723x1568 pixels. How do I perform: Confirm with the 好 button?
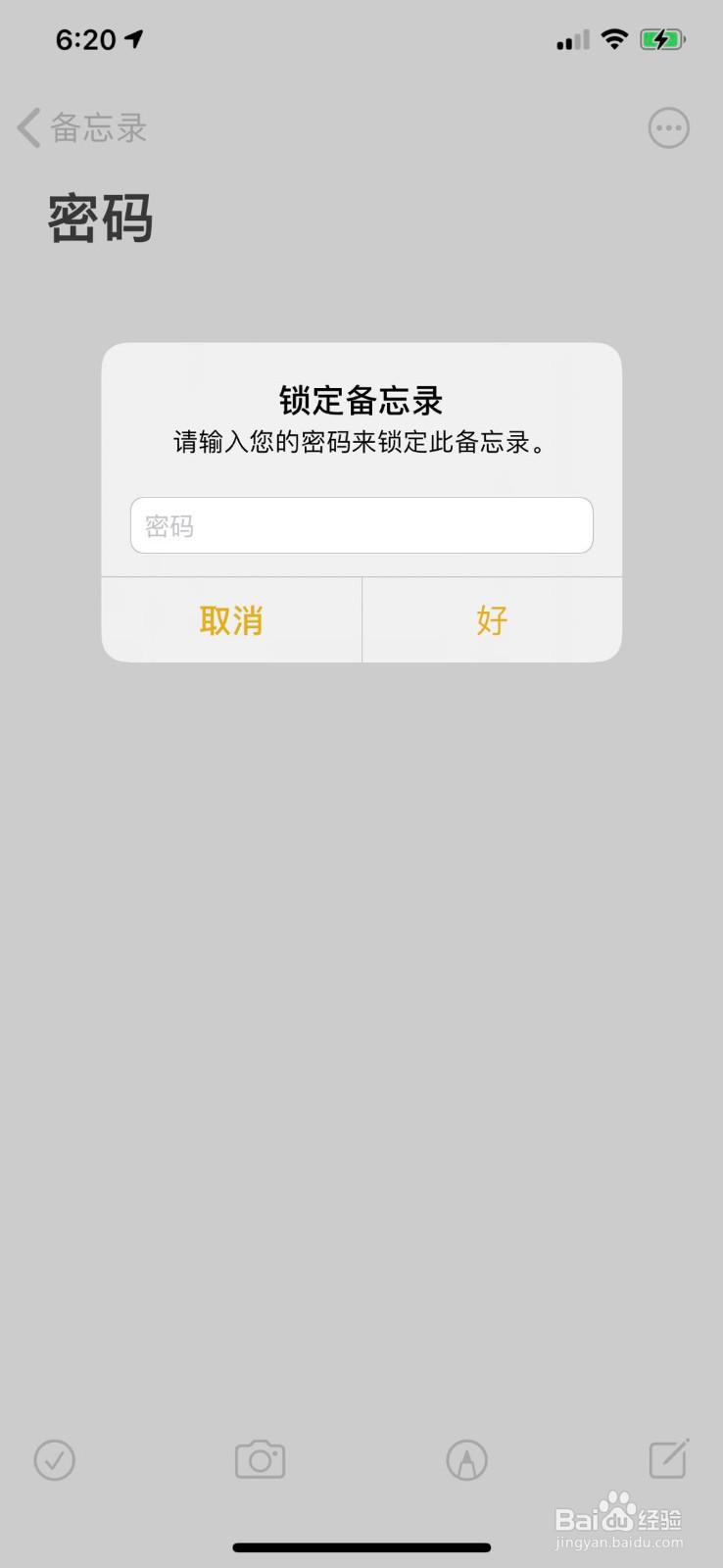point(491,619)
